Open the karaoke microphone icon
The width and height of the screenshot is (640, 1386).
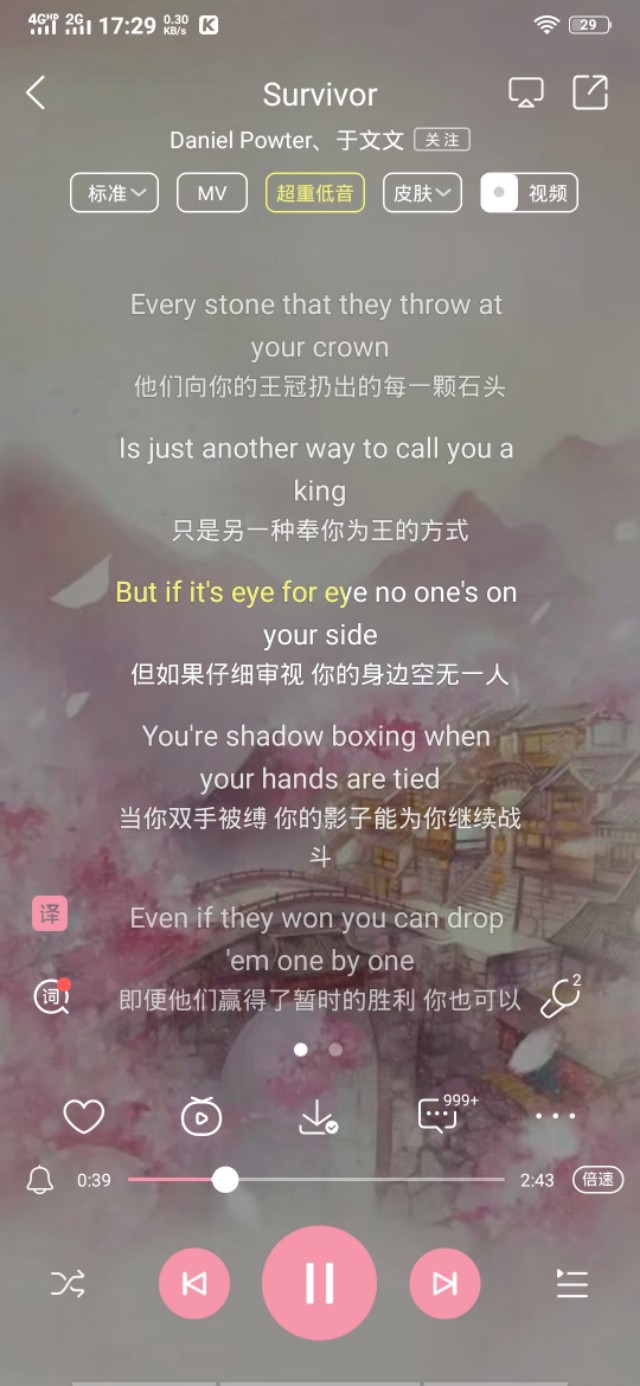[560, 996]
